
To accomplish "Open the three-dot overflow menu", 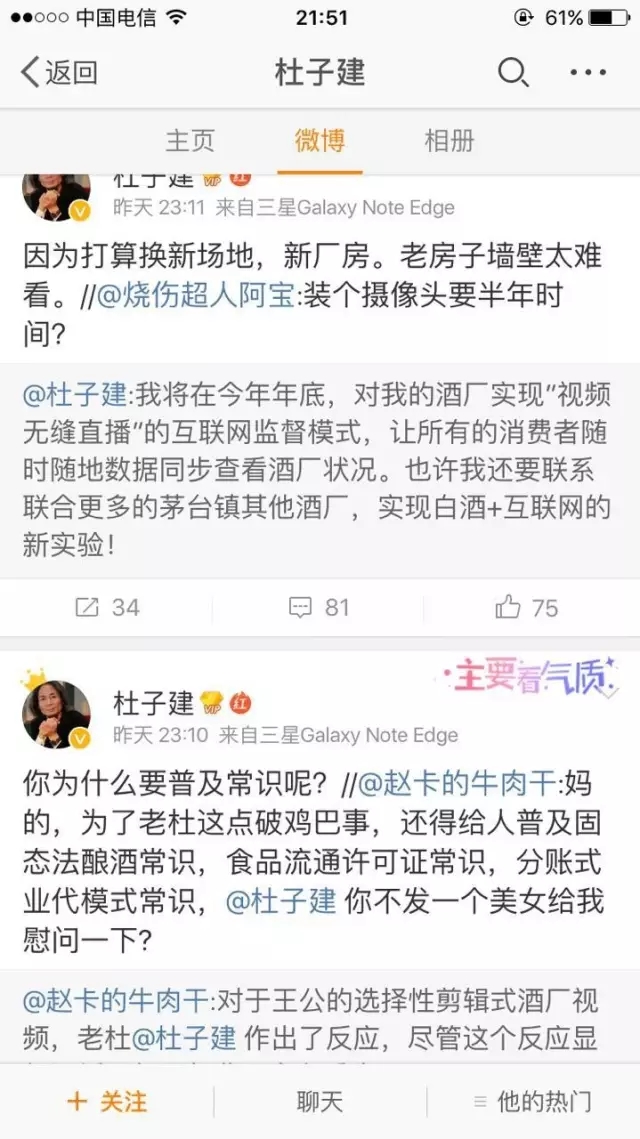I will tap(587, 72).
